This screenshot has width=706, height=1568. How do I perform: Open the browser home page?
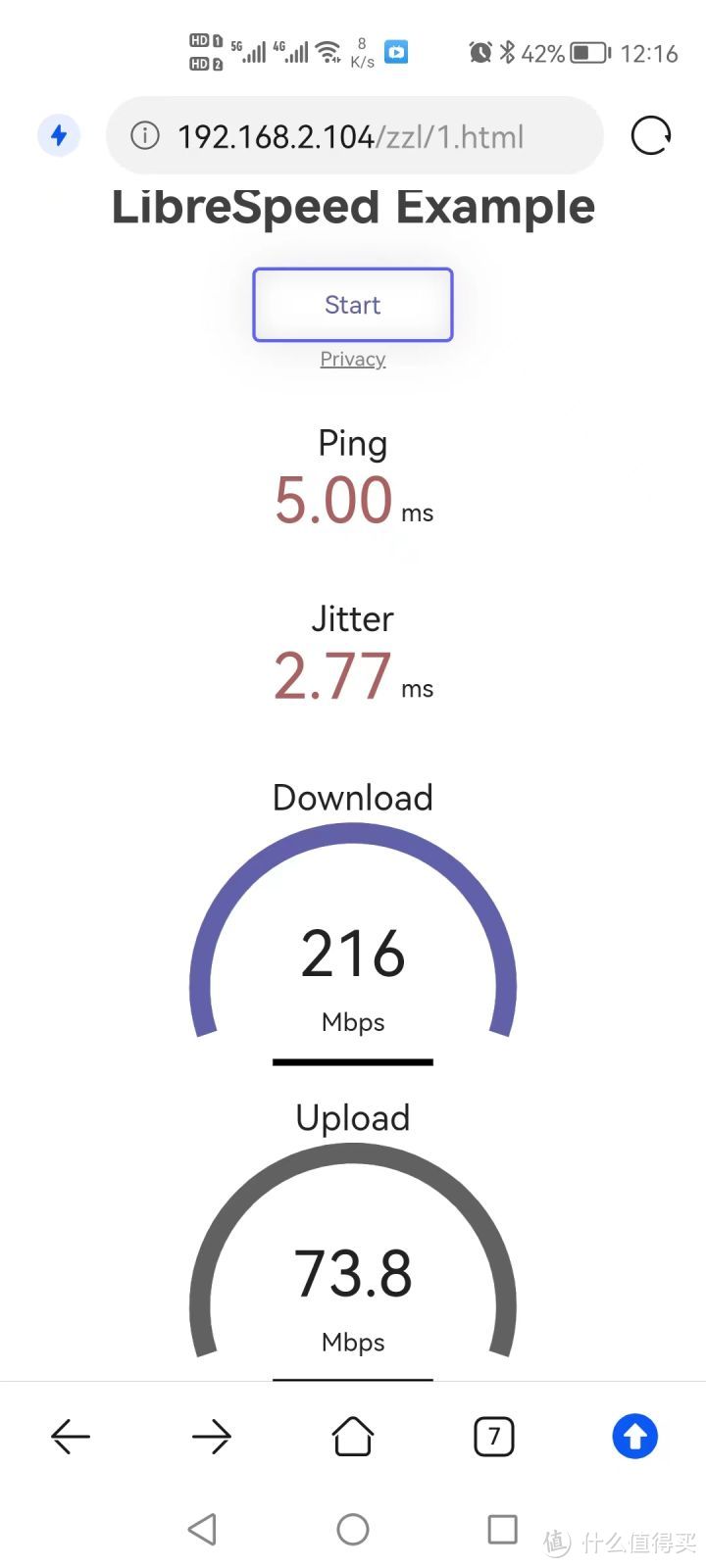point(353,1437)
